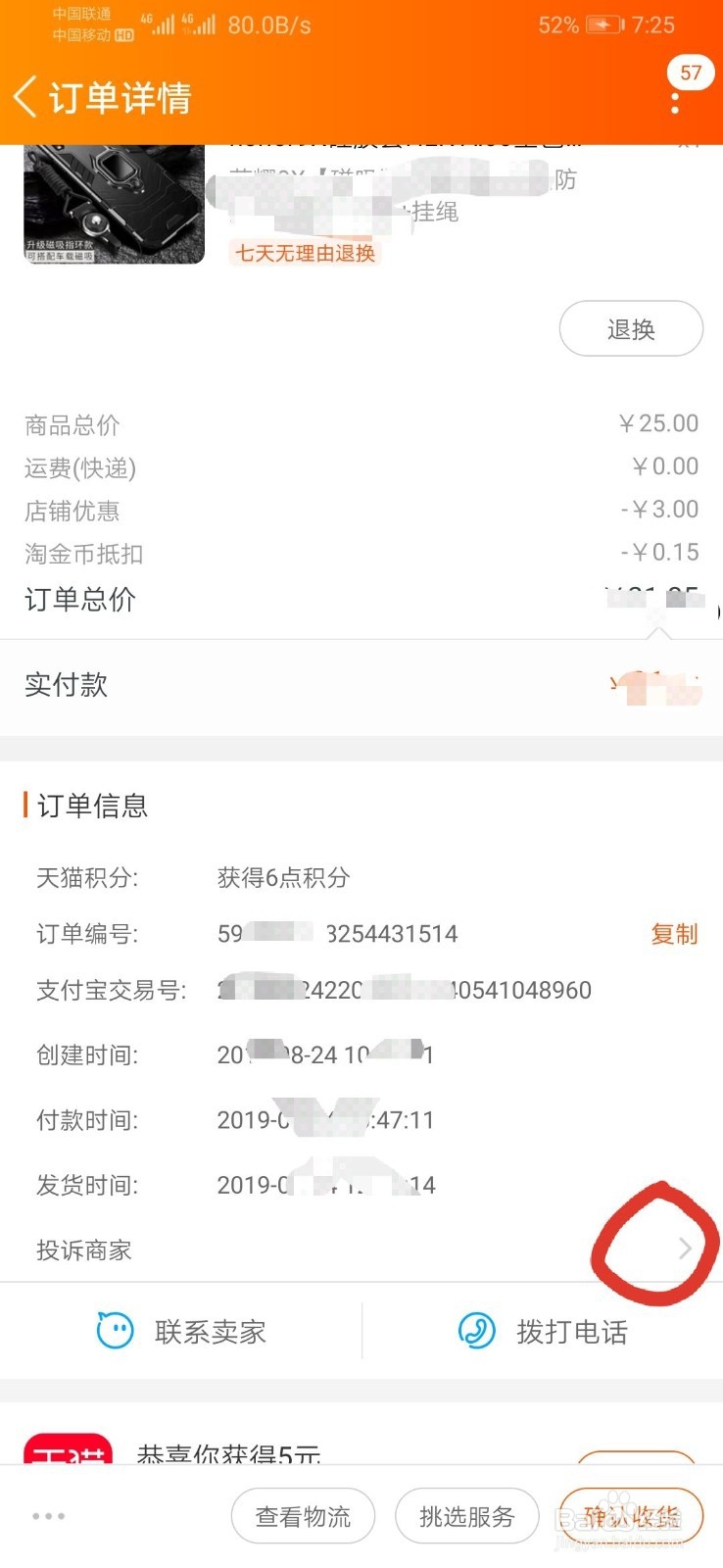The height and width of the screenshot is (1568, 723).
Task: Open the three-dot overflow menu
Action: tap(674, 103)
